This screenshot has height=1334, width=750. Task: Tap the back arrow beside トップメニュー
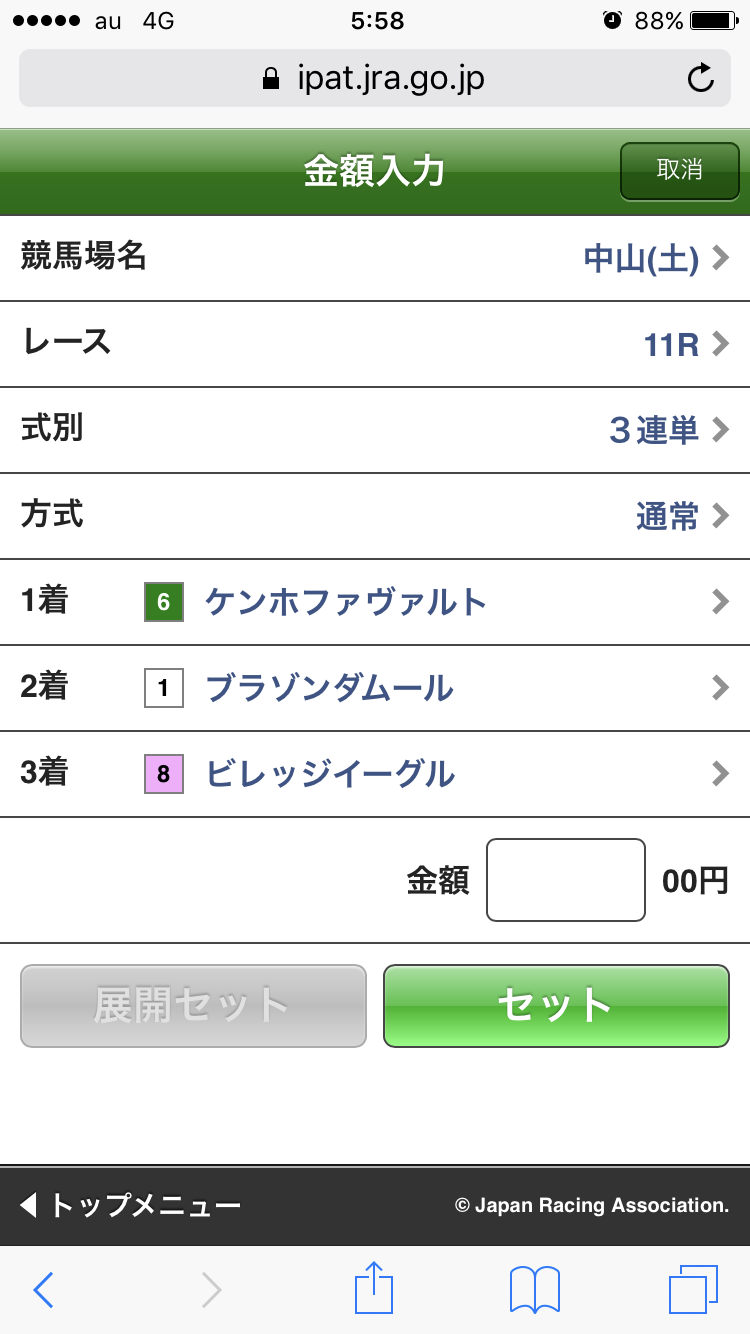(x=29, y=1205)
